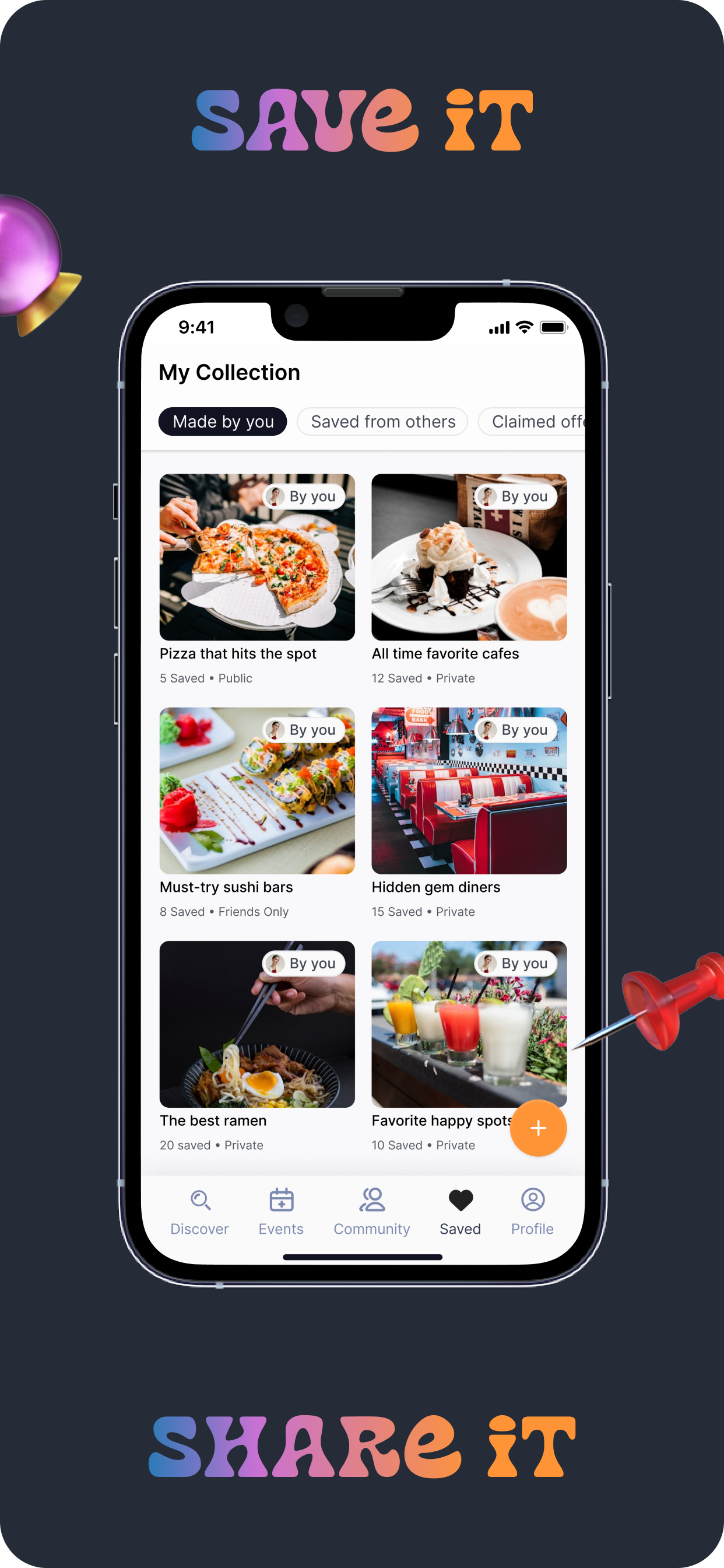Tap the orange plus button to create collection

[x=538, y=1128]
